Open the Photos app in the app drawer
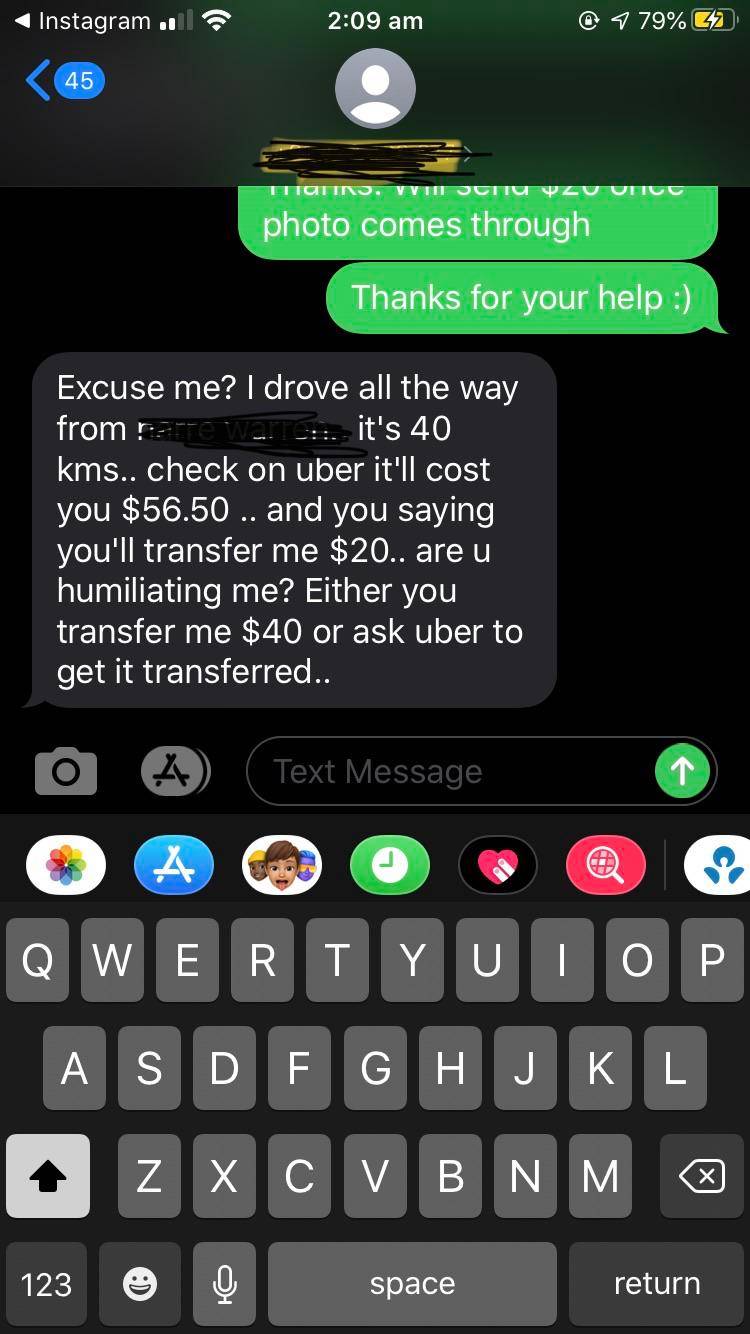This screenshot has height=1334, width=750. pos(65,864)
